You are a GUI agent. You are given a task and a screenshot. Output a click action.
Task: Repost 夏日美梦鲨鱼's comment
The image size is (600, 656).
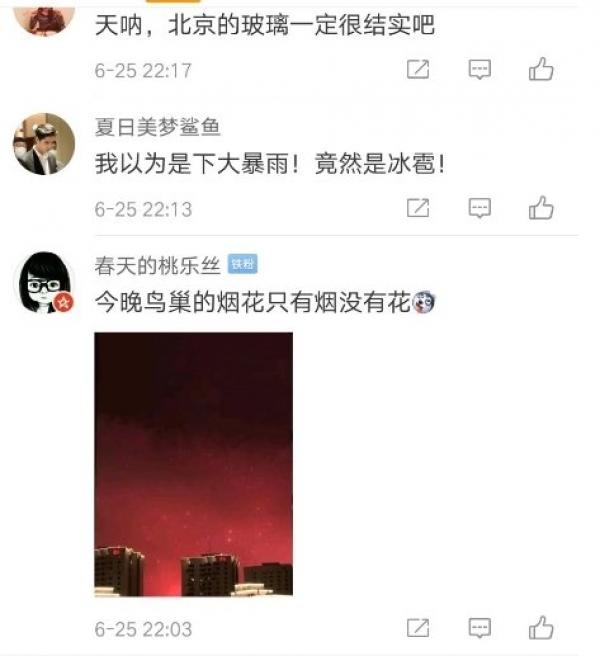[x=418, y=208]
